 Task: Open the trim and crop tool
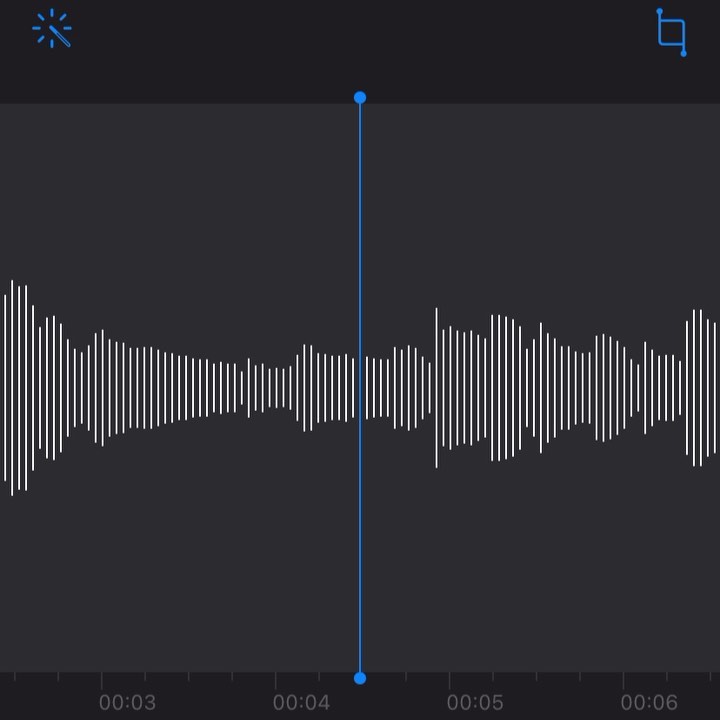tap(671, 32)
